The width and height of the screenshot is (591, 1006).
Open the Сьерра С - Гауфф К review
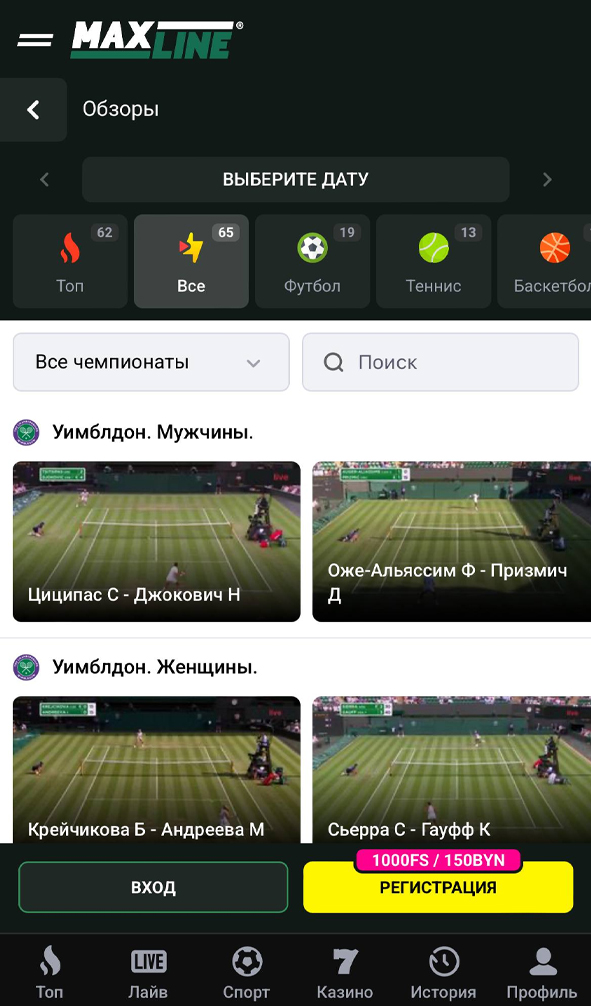[x=452, y=769]
